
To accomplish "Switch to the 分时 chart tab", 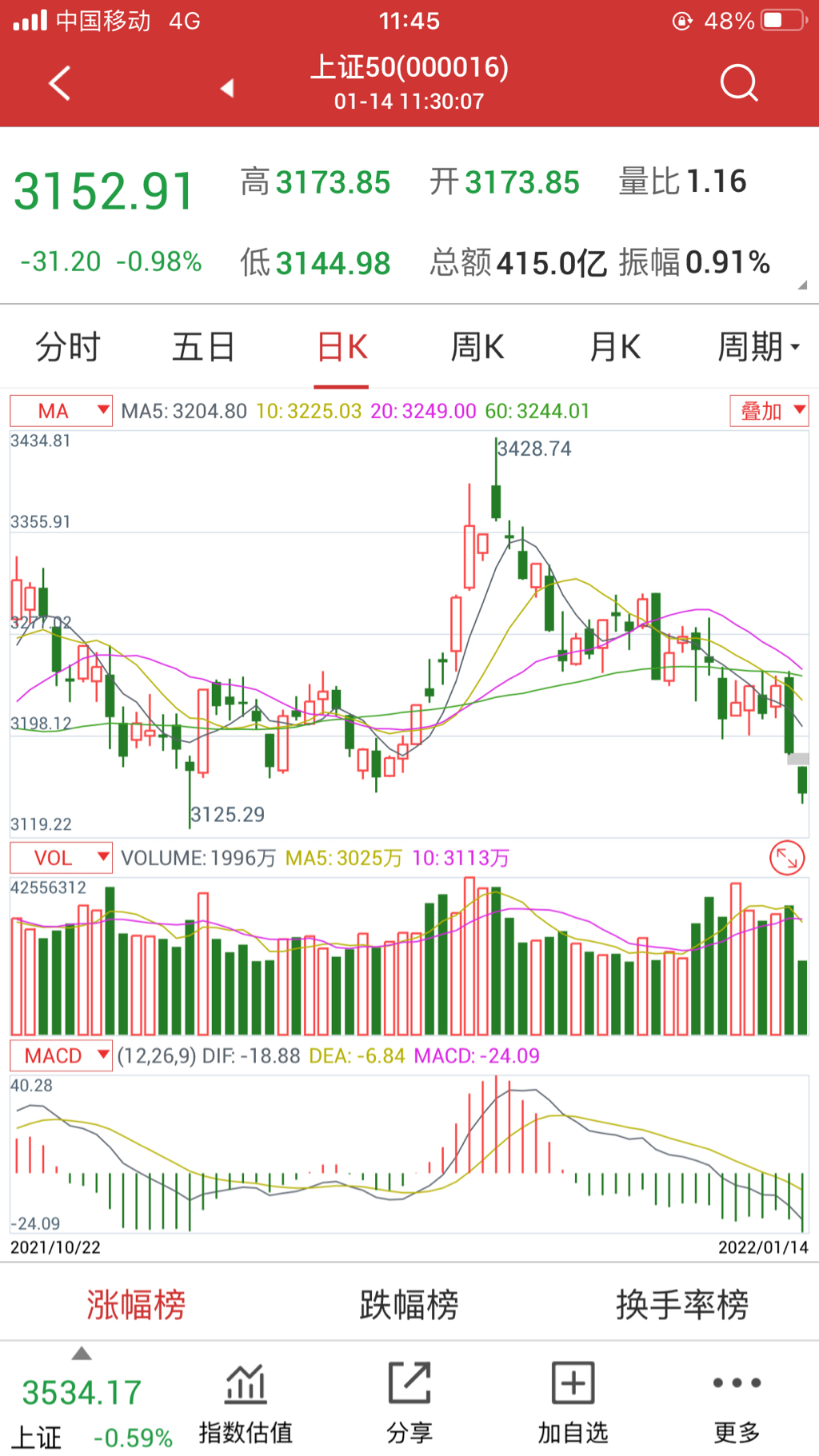I will (x=68, y=347).
